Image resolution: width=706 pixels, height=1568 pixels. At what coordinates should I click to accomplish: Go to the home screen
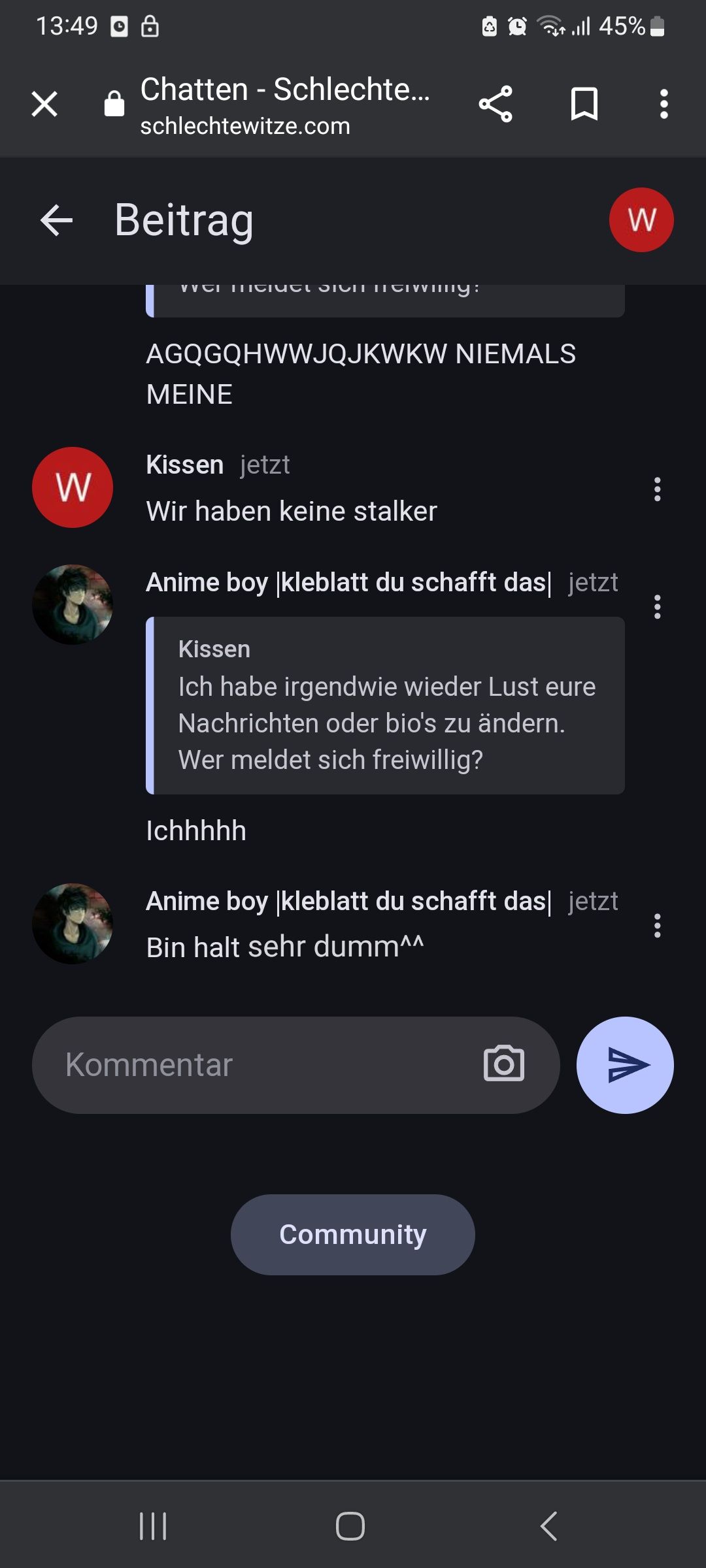[x=350, y=1526]
